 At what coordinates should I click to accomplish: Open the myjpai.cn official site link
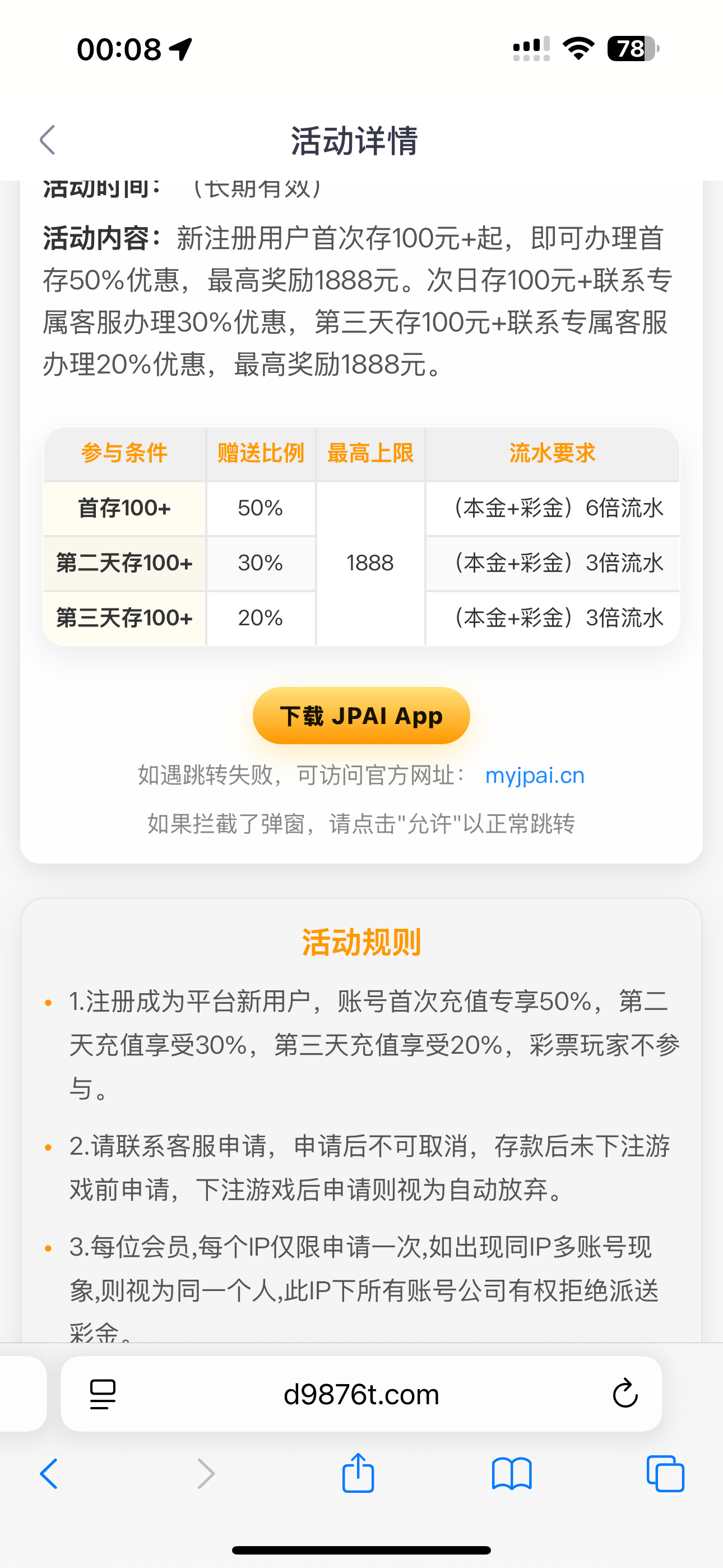534,776
